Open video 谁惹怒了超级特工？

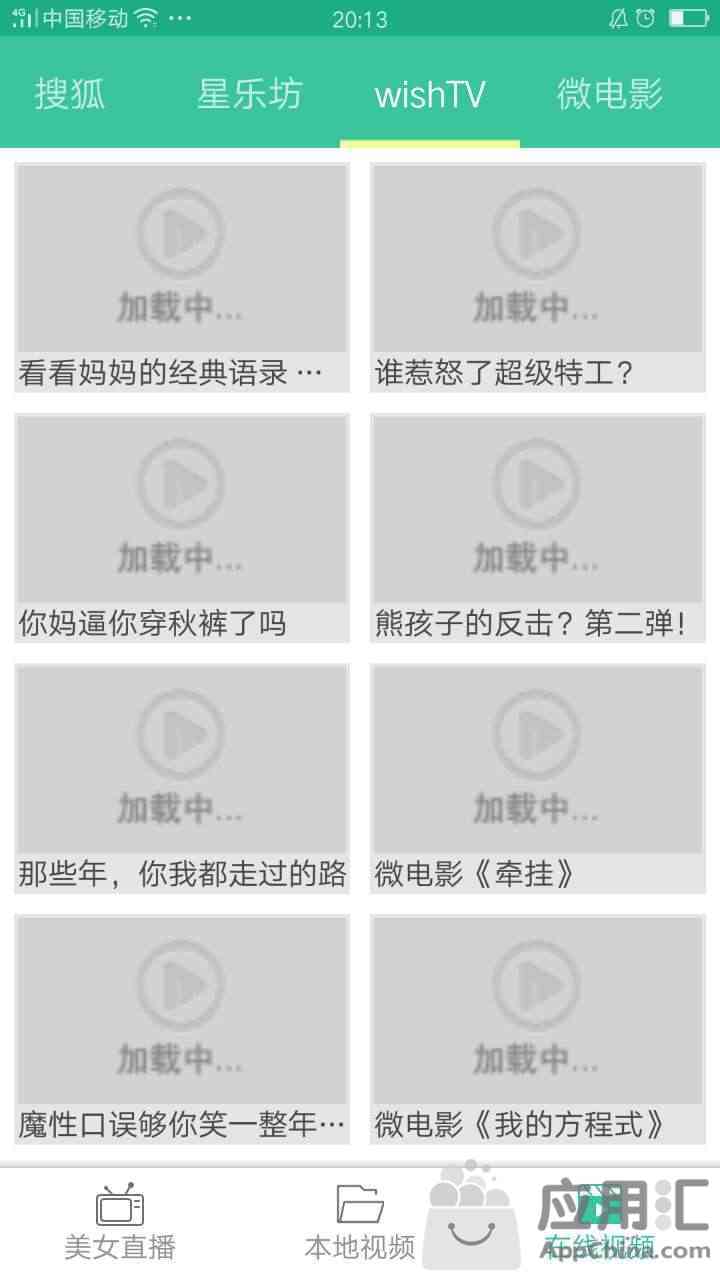(x=538, y=277)
